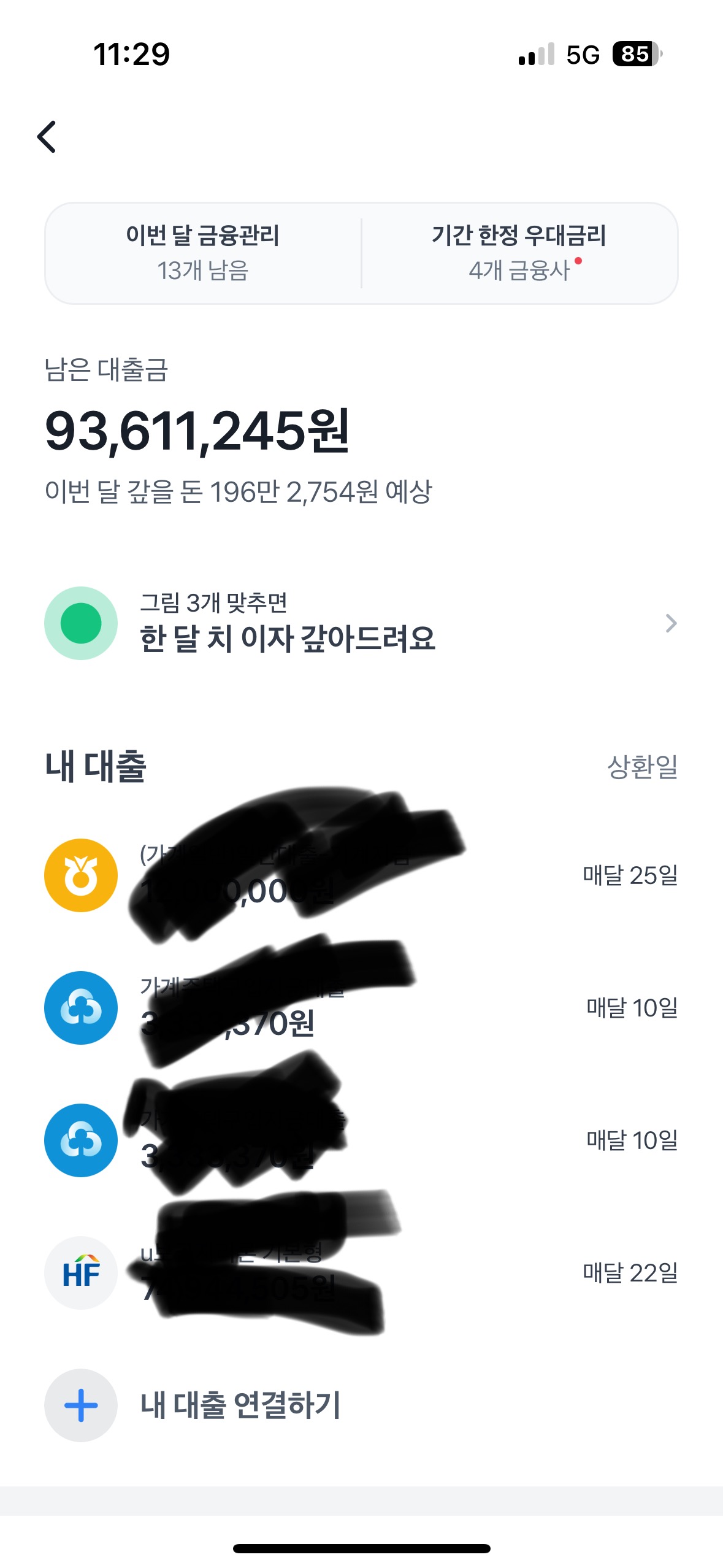Open the 한 달 치 이자 갚아드려요 banner

click(361, 623)
